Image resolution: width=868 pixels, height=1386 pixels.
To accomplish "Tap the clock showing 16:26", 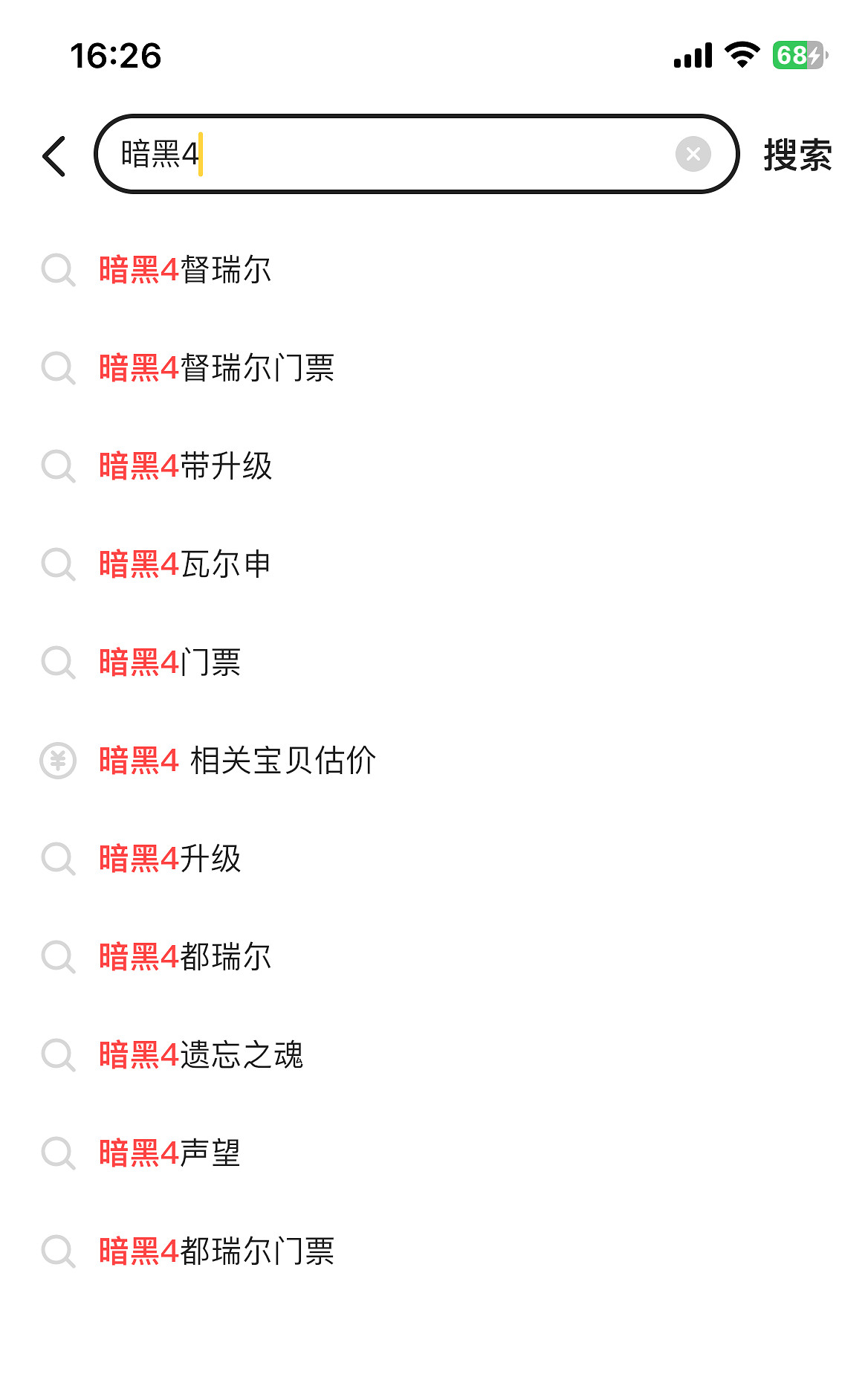I will [x=115, y=55].
